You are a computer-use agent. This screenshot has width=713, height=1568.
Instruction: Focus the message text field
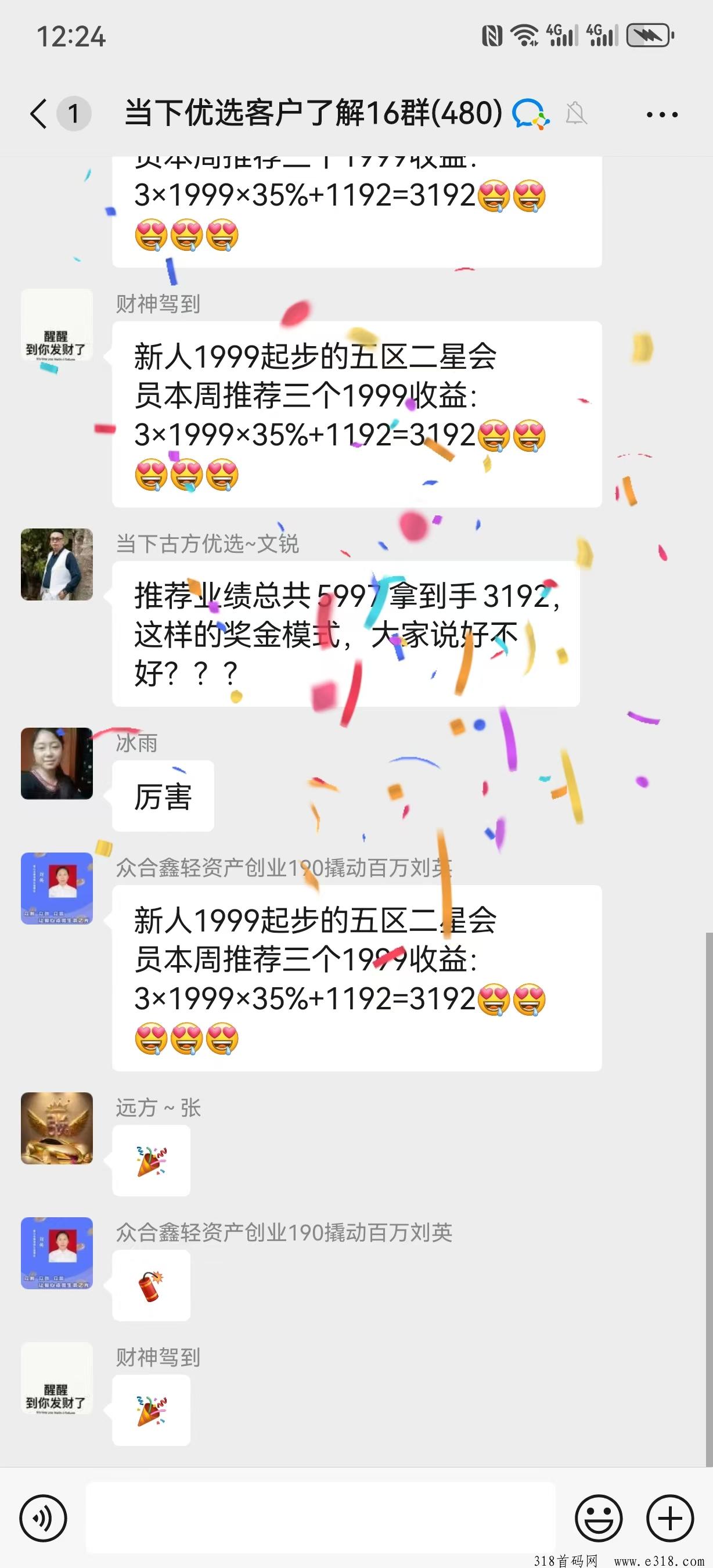click(320, 1517)
